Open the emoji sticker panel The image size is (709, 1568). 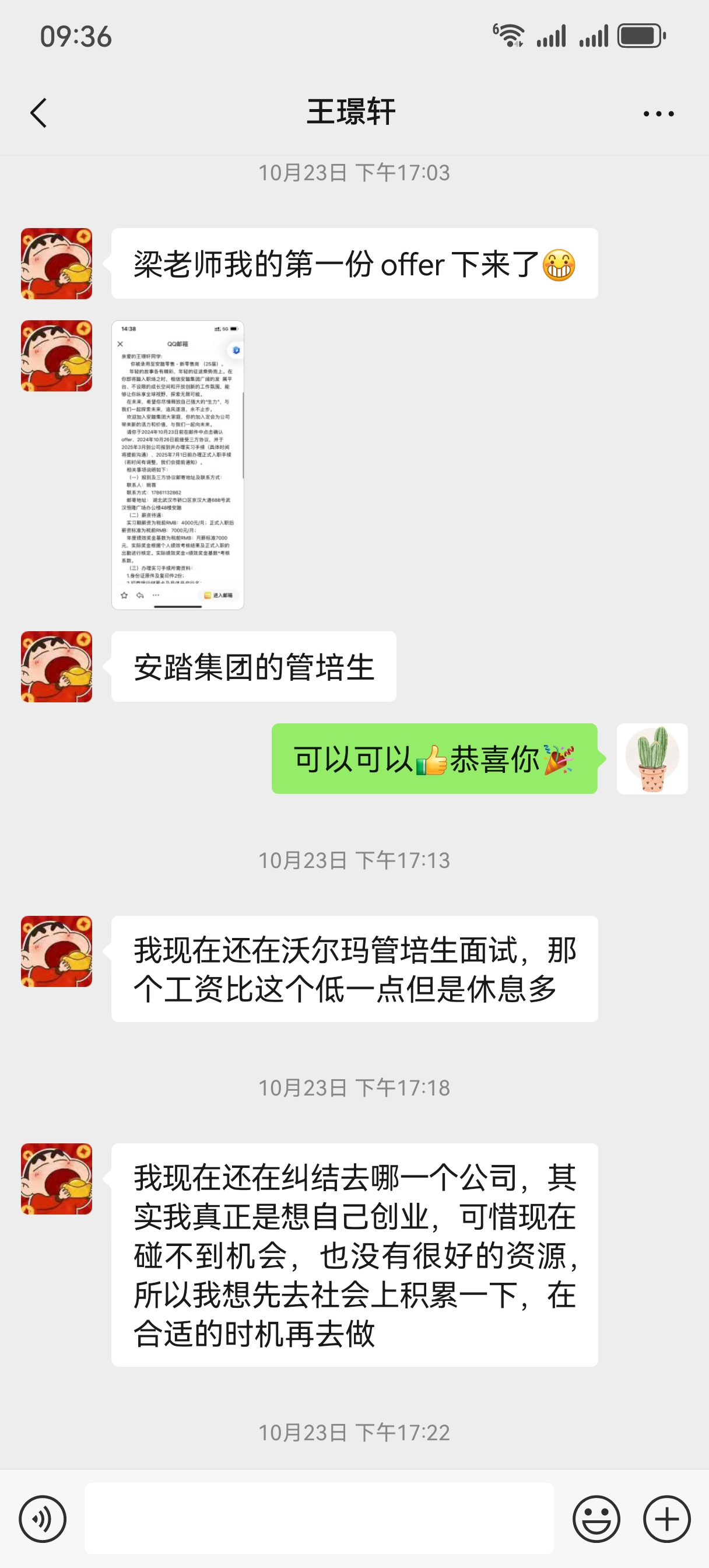pos(596,1518)
